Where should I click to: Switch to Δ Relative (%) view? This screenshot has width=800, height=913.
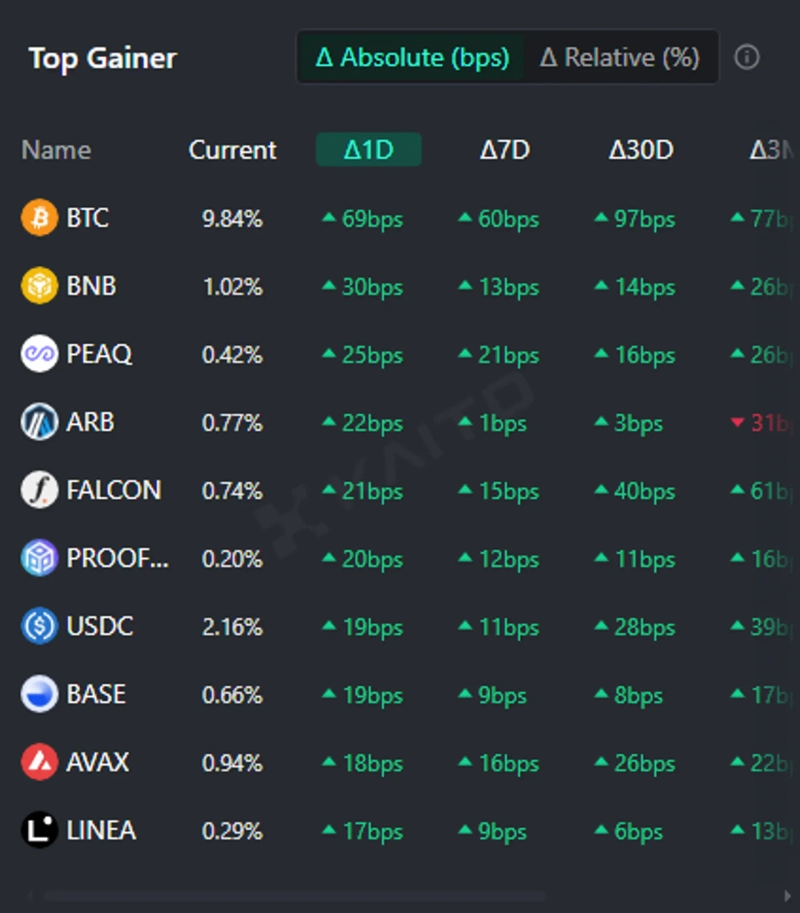(619, 57)
